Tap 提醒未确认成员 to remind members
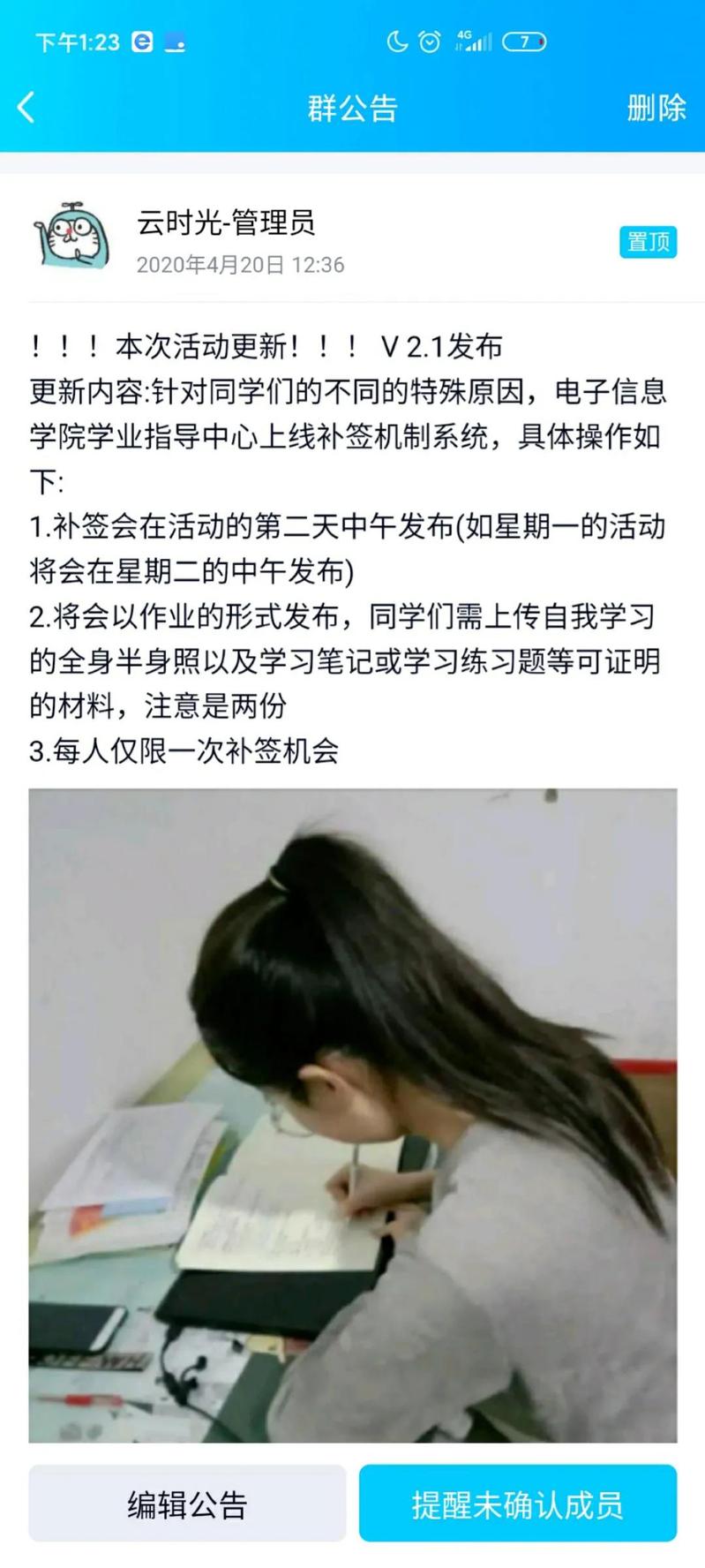This screenshot has width=705, height=1568. (517, 1504)
